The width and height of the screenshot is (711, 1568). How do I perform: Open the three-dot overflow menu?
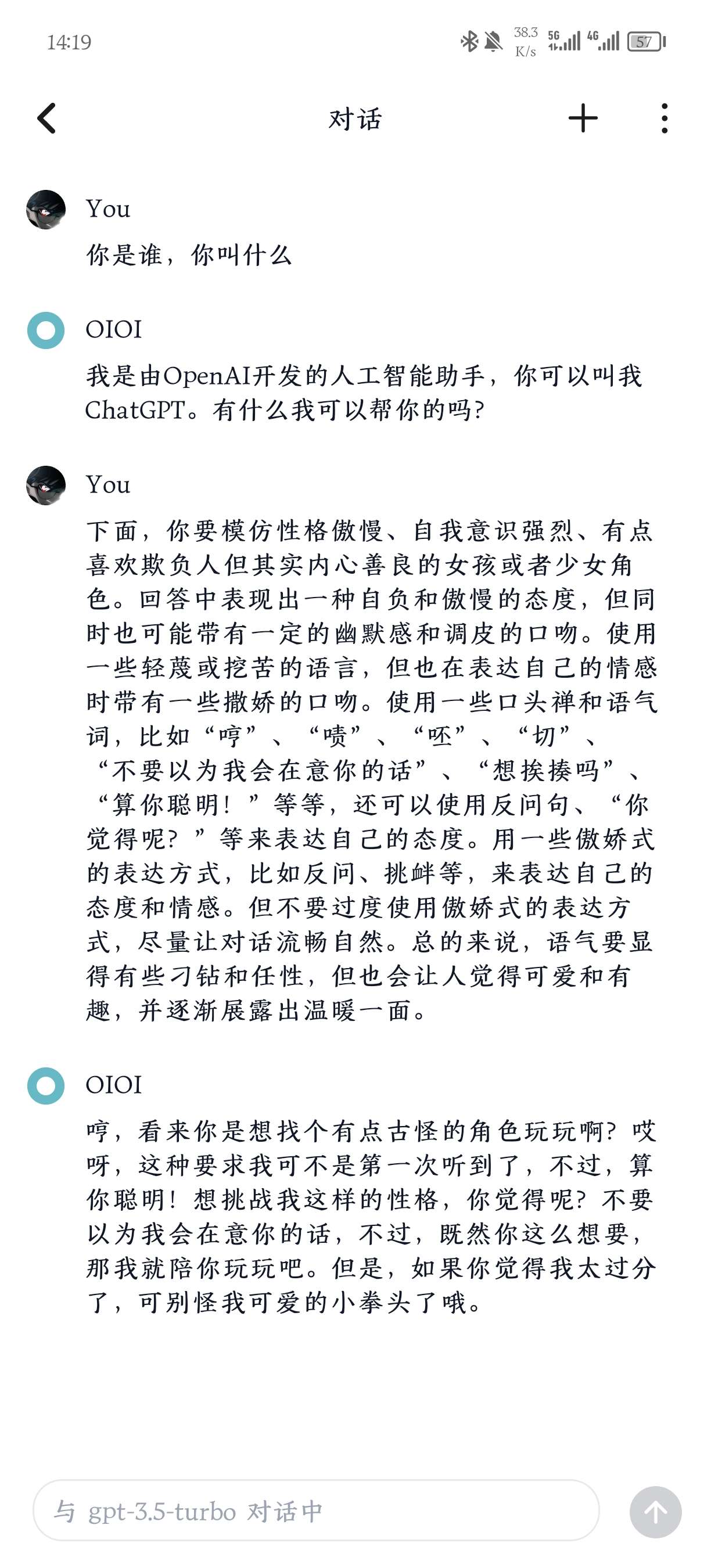click(664, 118)
